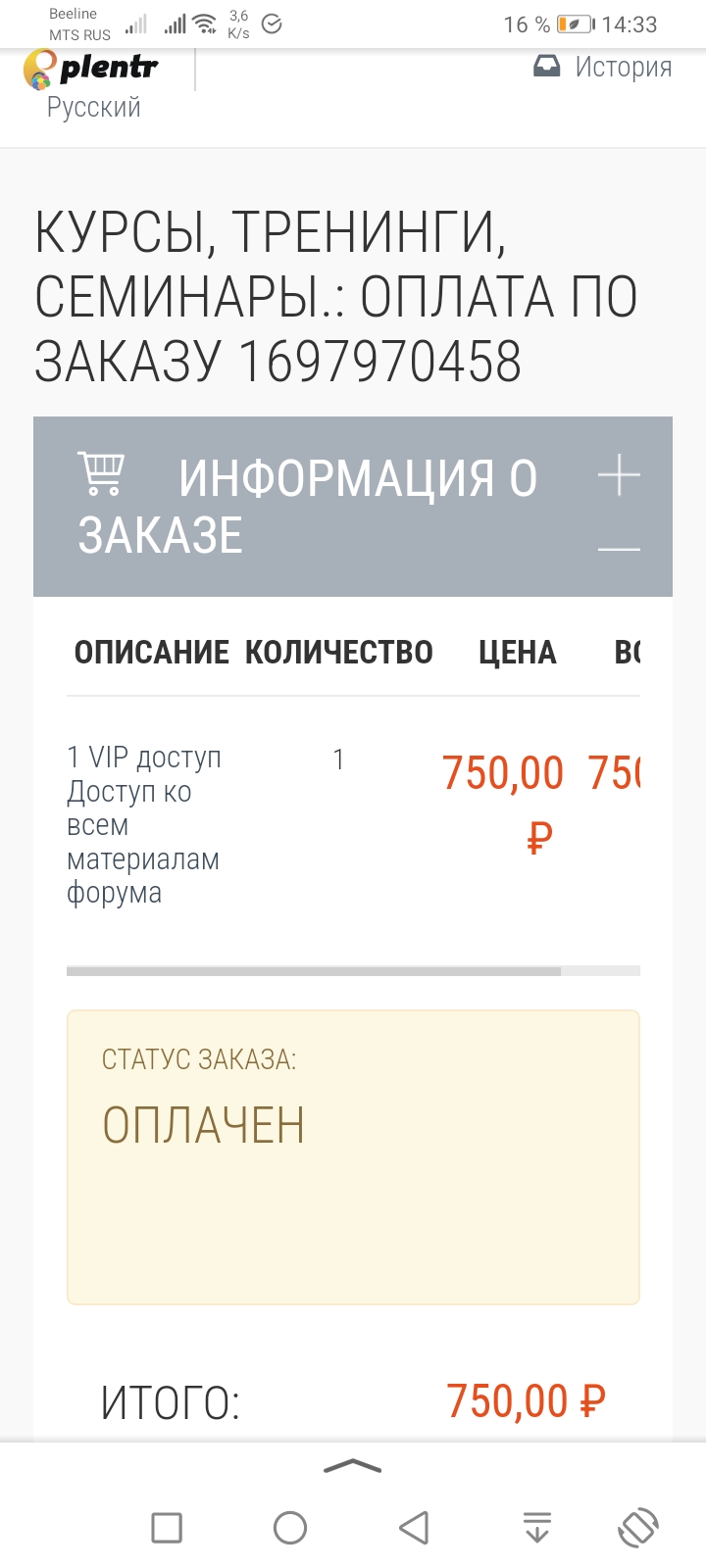Screen dimensions: 706x1568
Task: Collapse order info with the minus icon
Action: point(619,549)
